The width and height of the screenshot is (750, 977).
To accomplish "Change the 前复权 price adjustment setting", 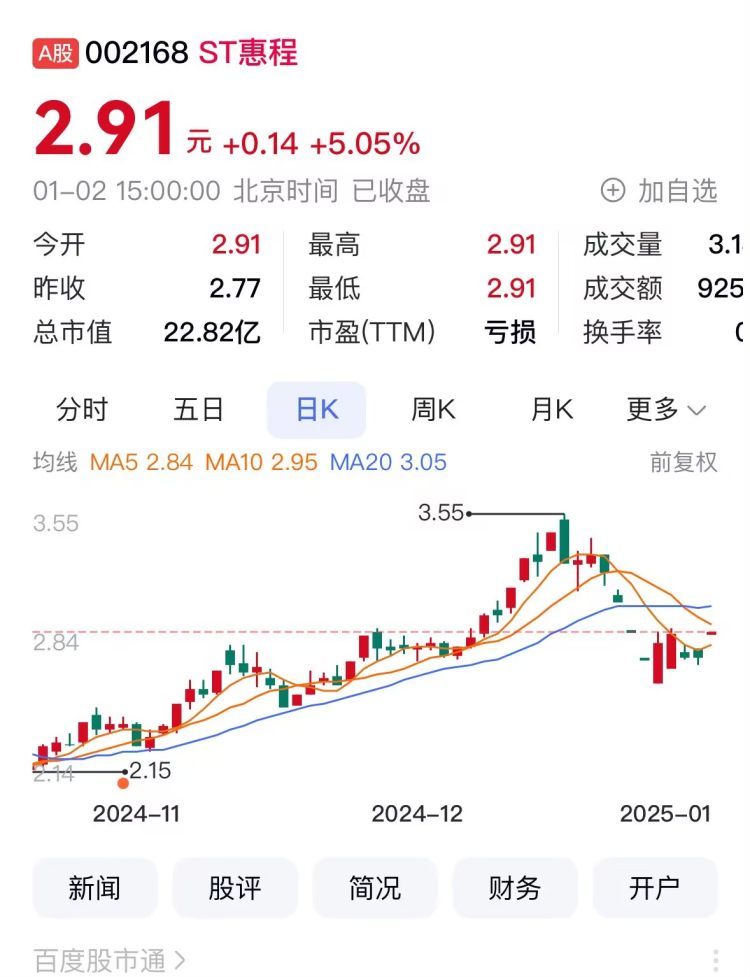I will [683, 462].
